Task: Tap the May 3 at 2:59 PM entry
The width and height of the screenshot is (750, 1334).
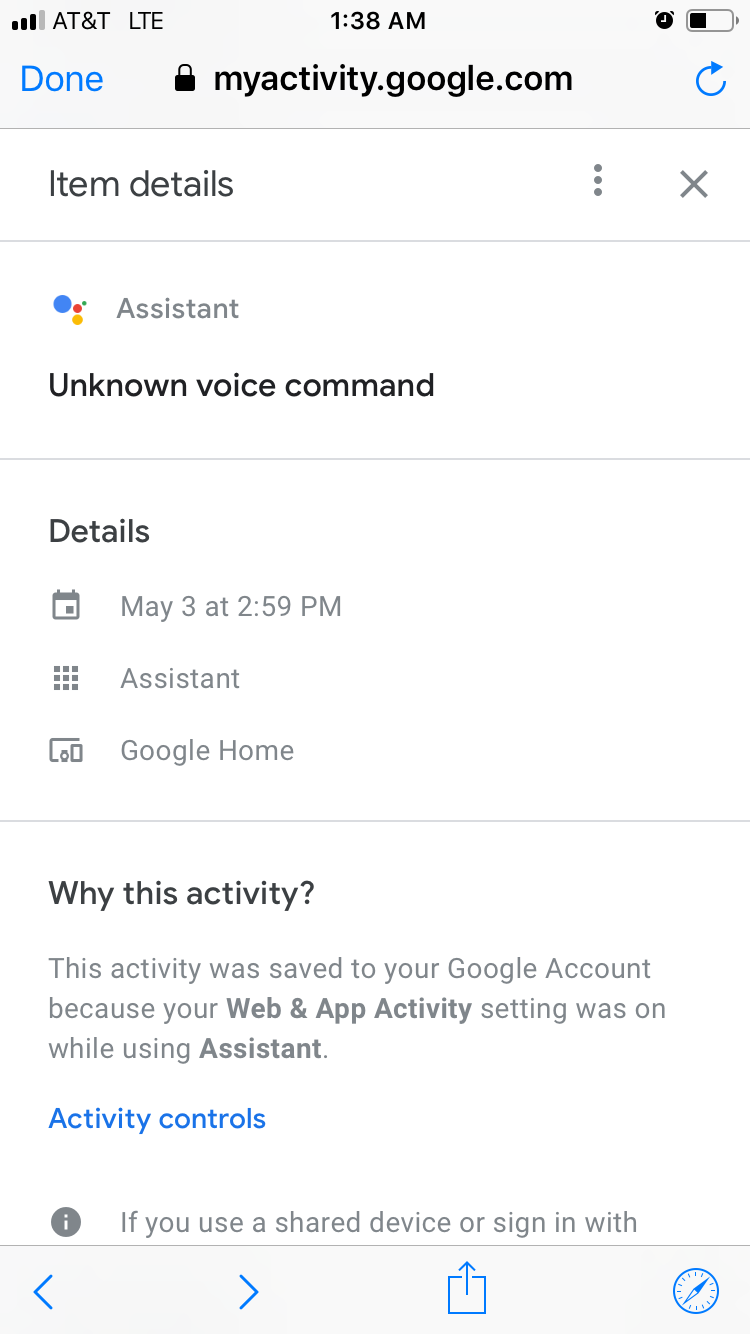Action: (230, 606)
